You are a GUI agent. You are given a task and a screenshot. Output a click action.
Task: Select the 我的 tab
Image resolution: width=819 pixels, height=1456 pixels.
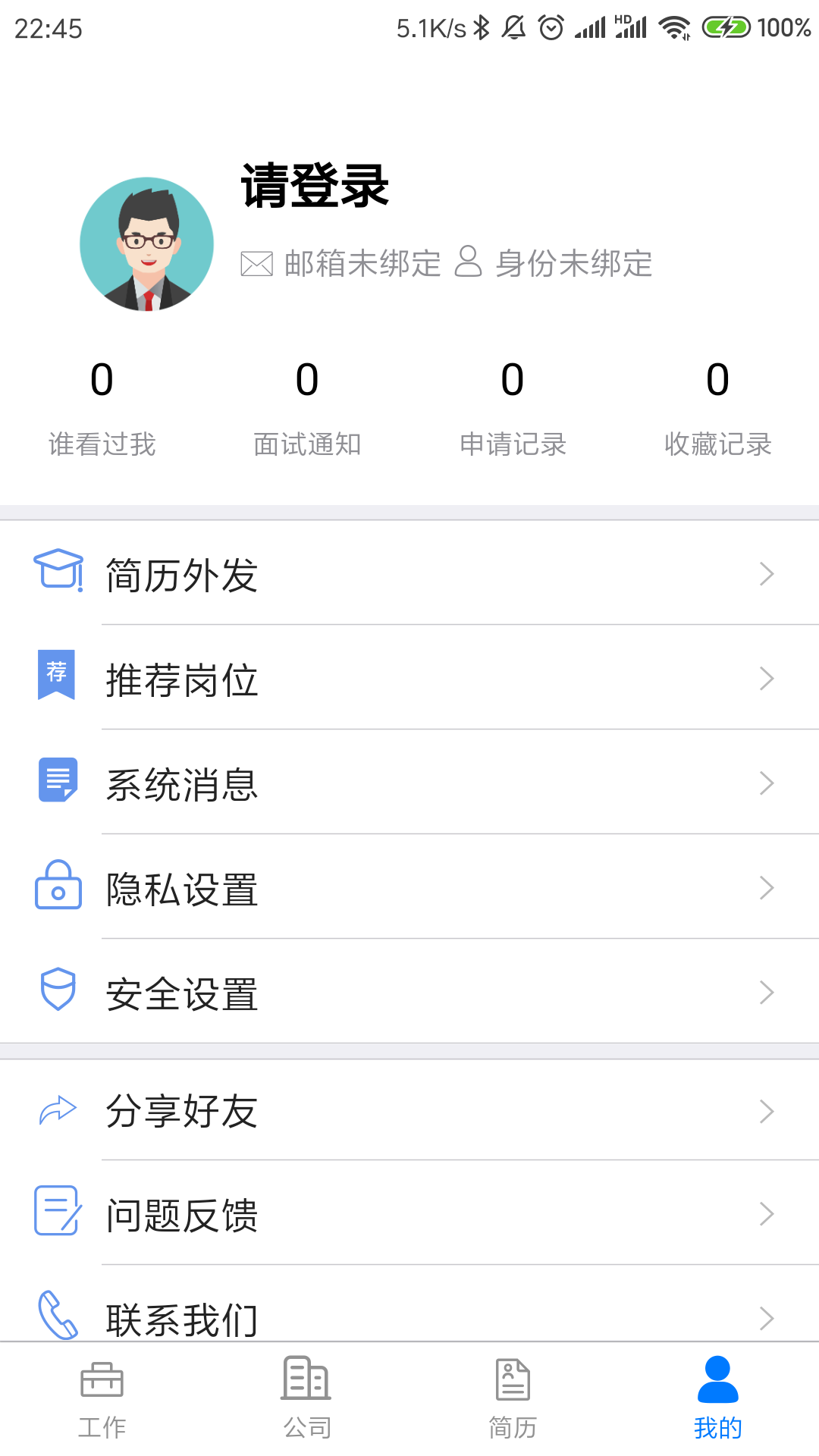[x=717, y=1399]
